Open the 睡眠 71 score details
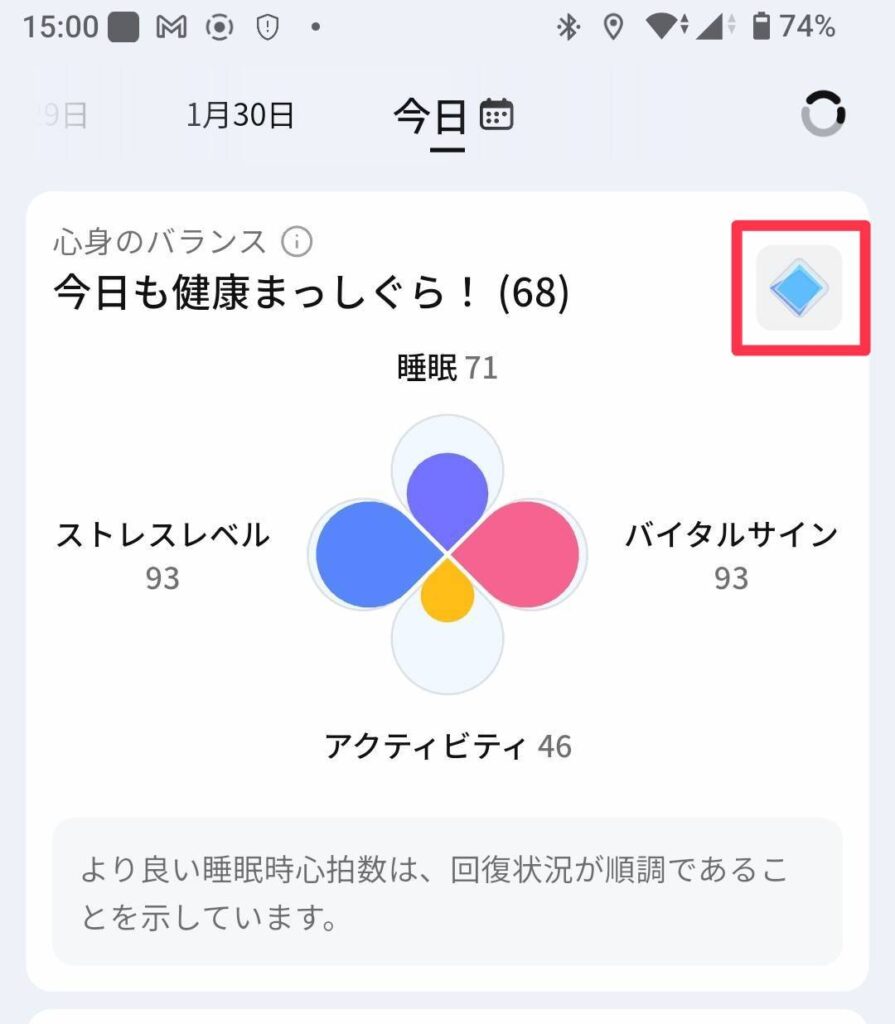This screenshot has height=1024, width=895. 447,369
